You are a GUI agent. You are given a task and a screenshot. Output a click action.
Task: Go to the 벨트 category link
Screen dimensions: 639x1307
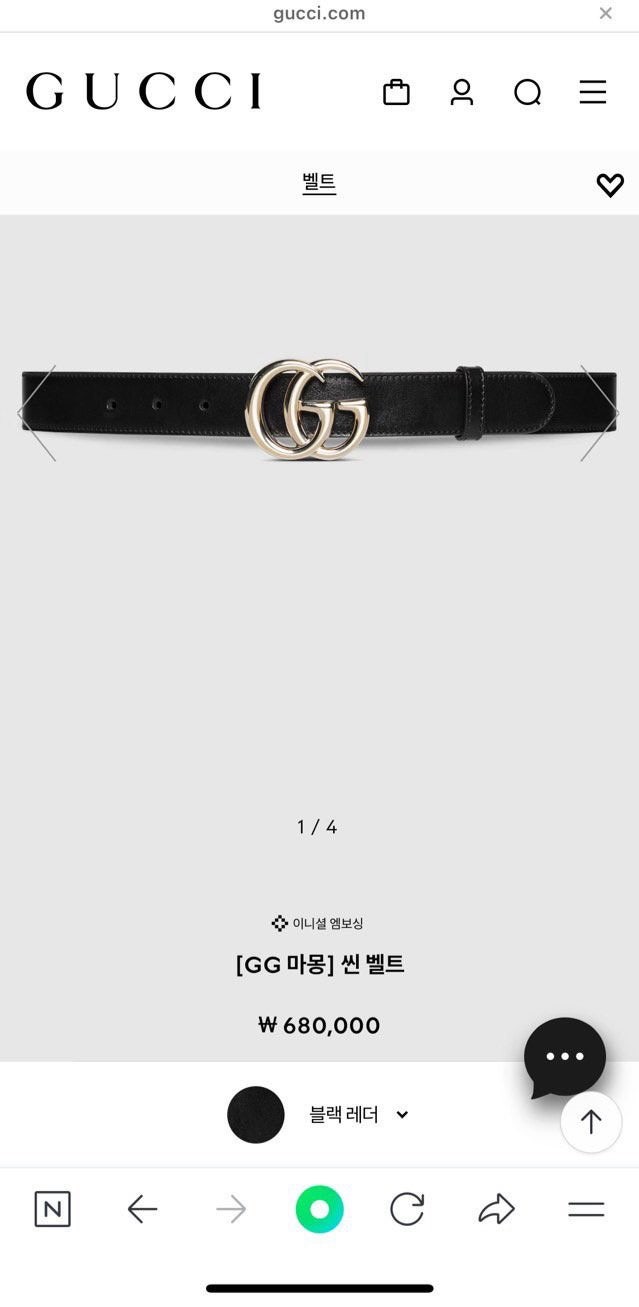319,183
